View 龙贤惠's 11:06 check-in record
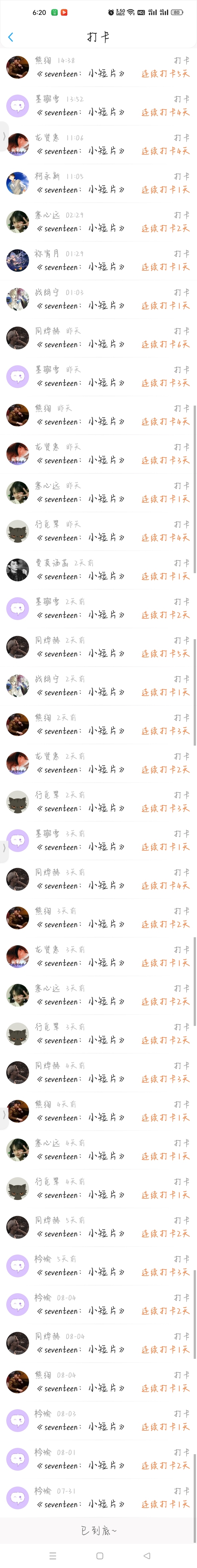 click(98, 145)
